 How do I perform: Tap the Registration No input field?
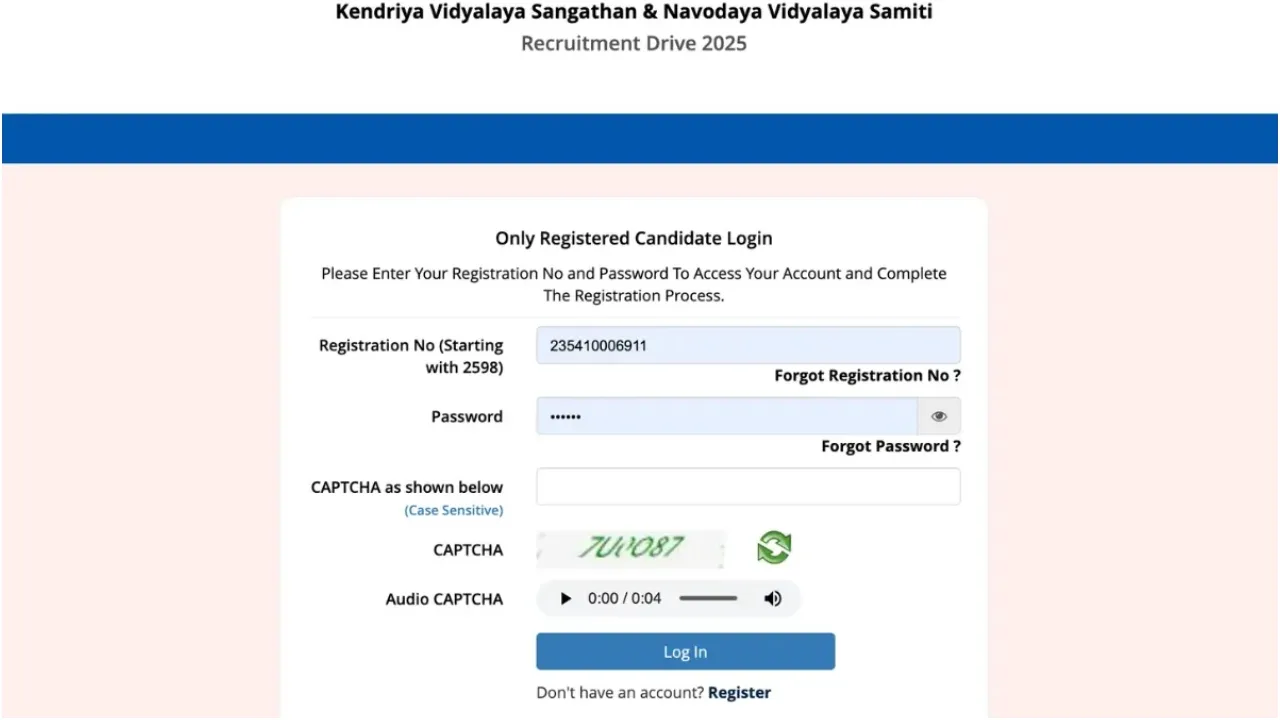pos(748,345)
